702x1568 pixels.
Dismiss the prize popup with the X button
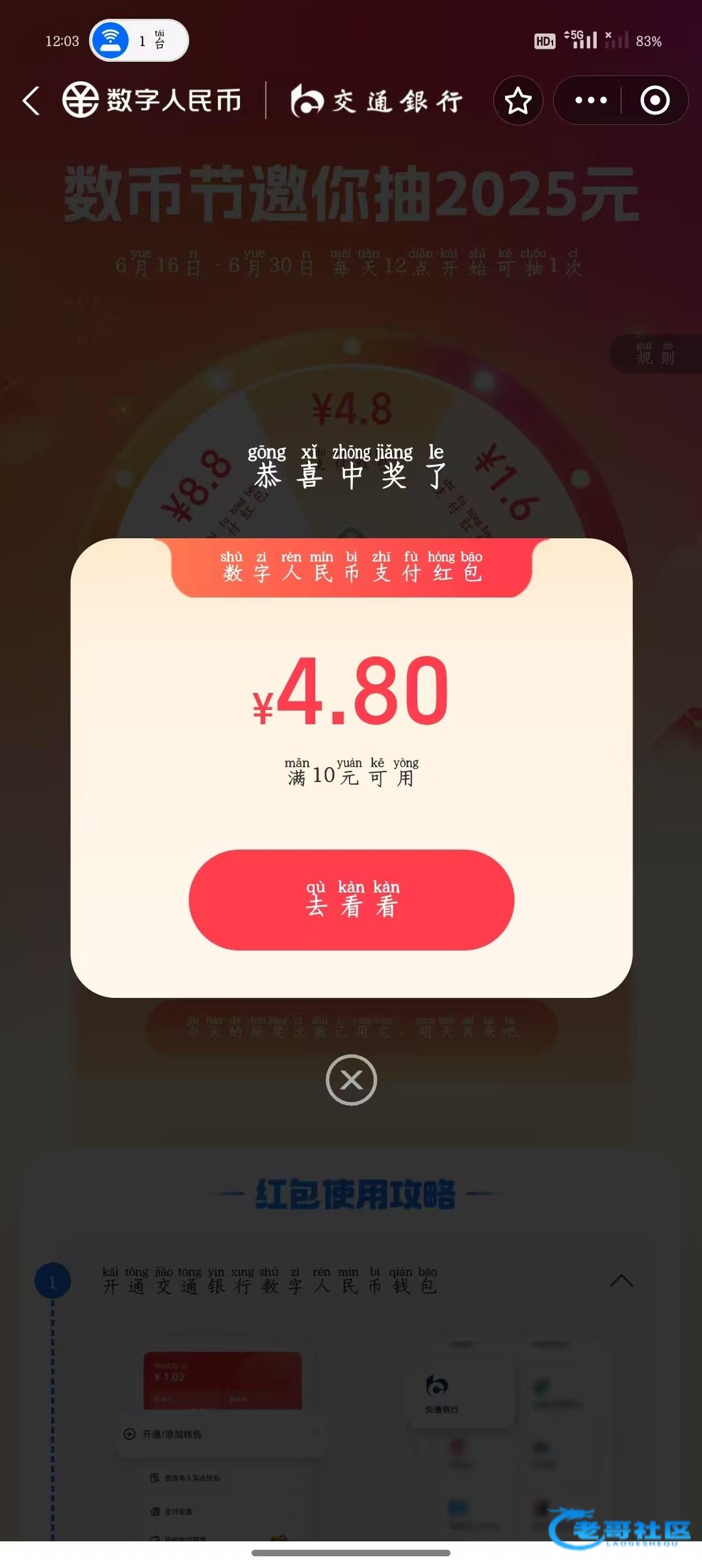click(351, 1080)
